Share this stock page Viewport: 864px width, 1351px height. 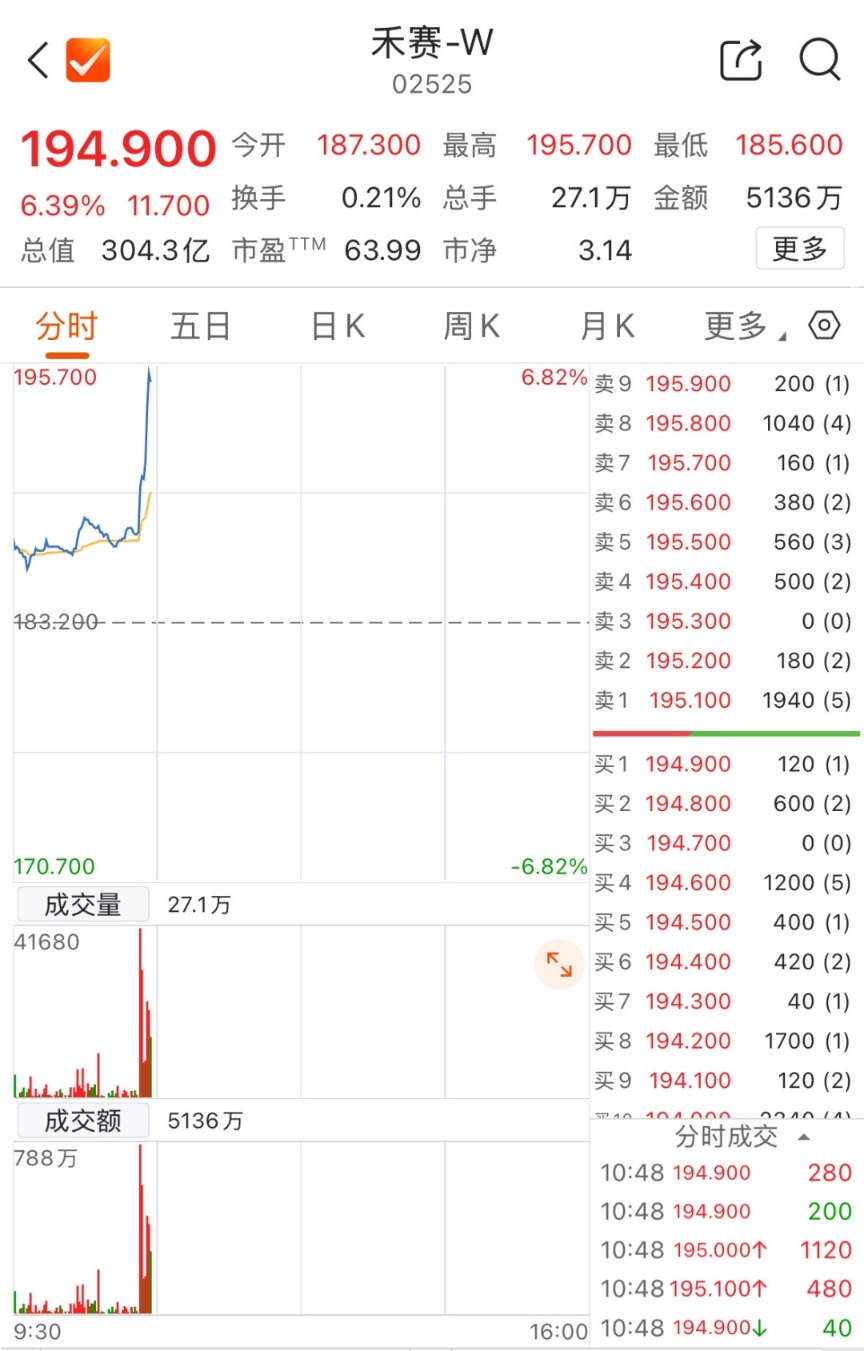[x=741, y=60]
